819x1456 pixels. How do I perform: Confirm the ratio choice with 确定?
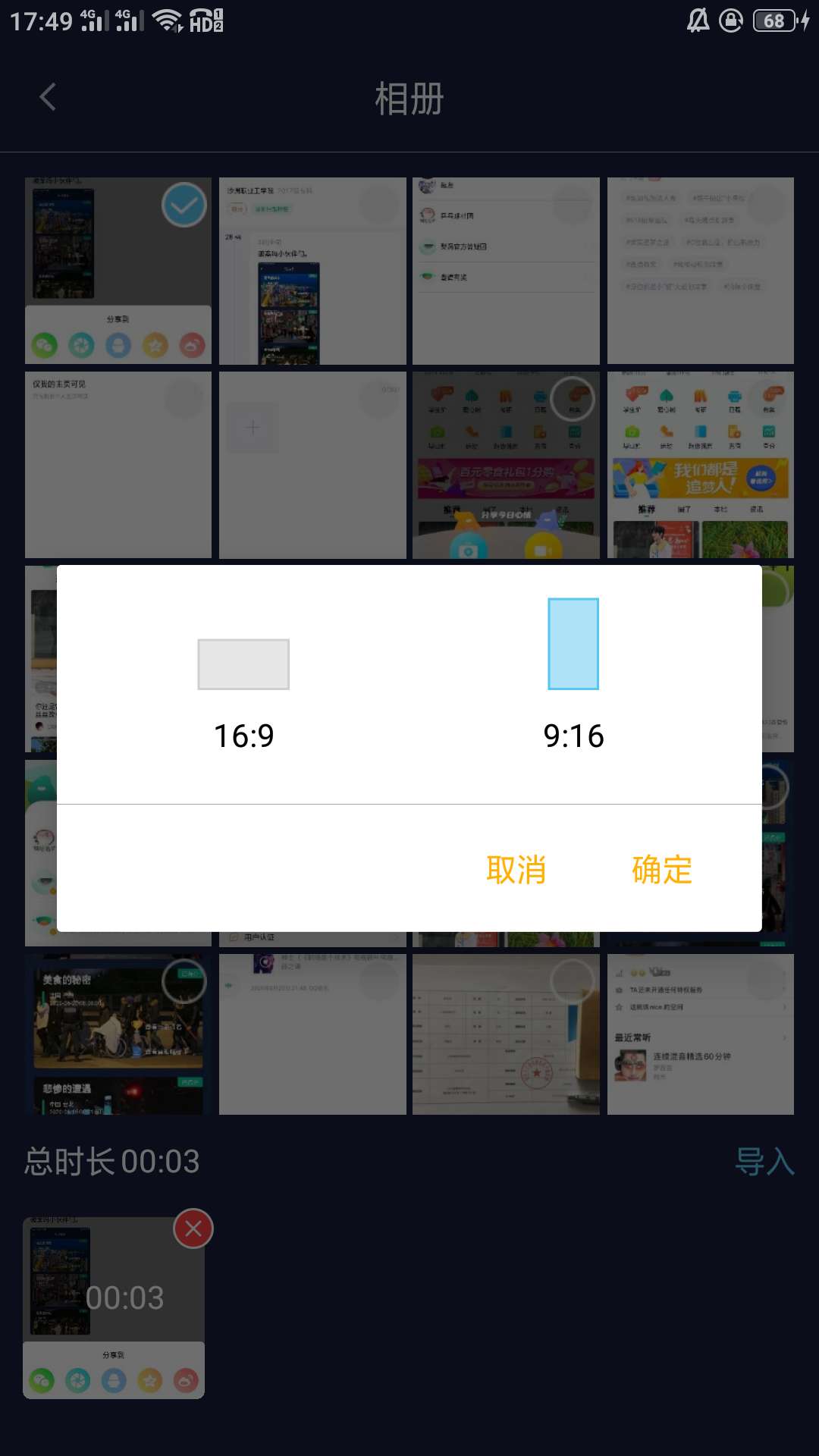pos(662,869)
